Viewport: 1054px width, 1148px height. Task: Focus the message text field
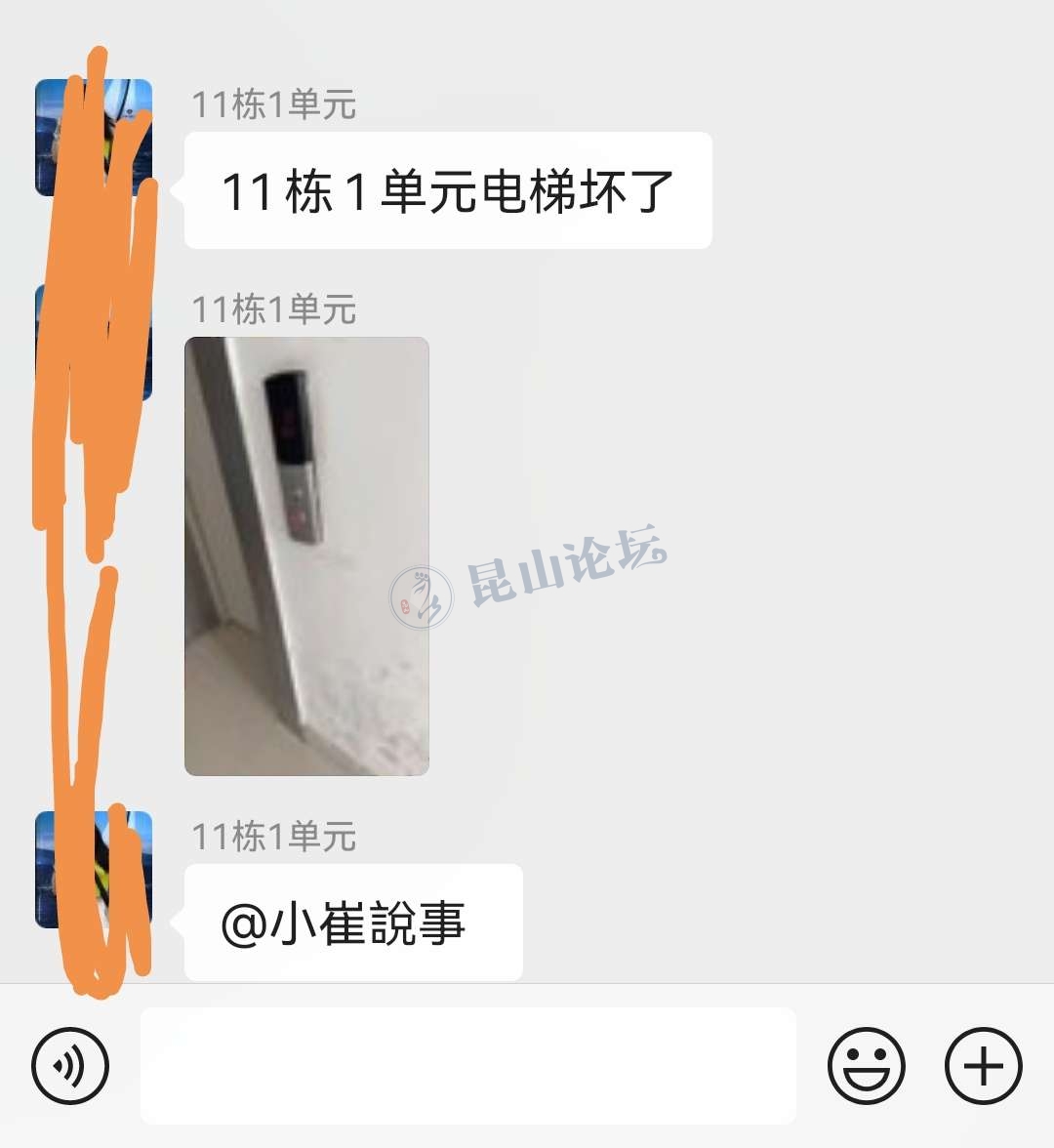click(468, 1066)
